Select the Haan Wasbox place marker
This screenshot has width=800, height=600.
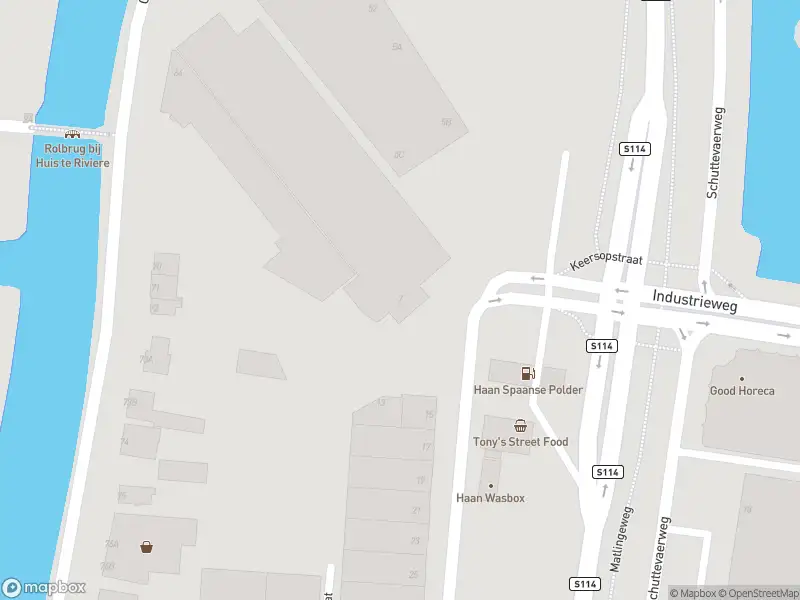click(x=490, y=486)
